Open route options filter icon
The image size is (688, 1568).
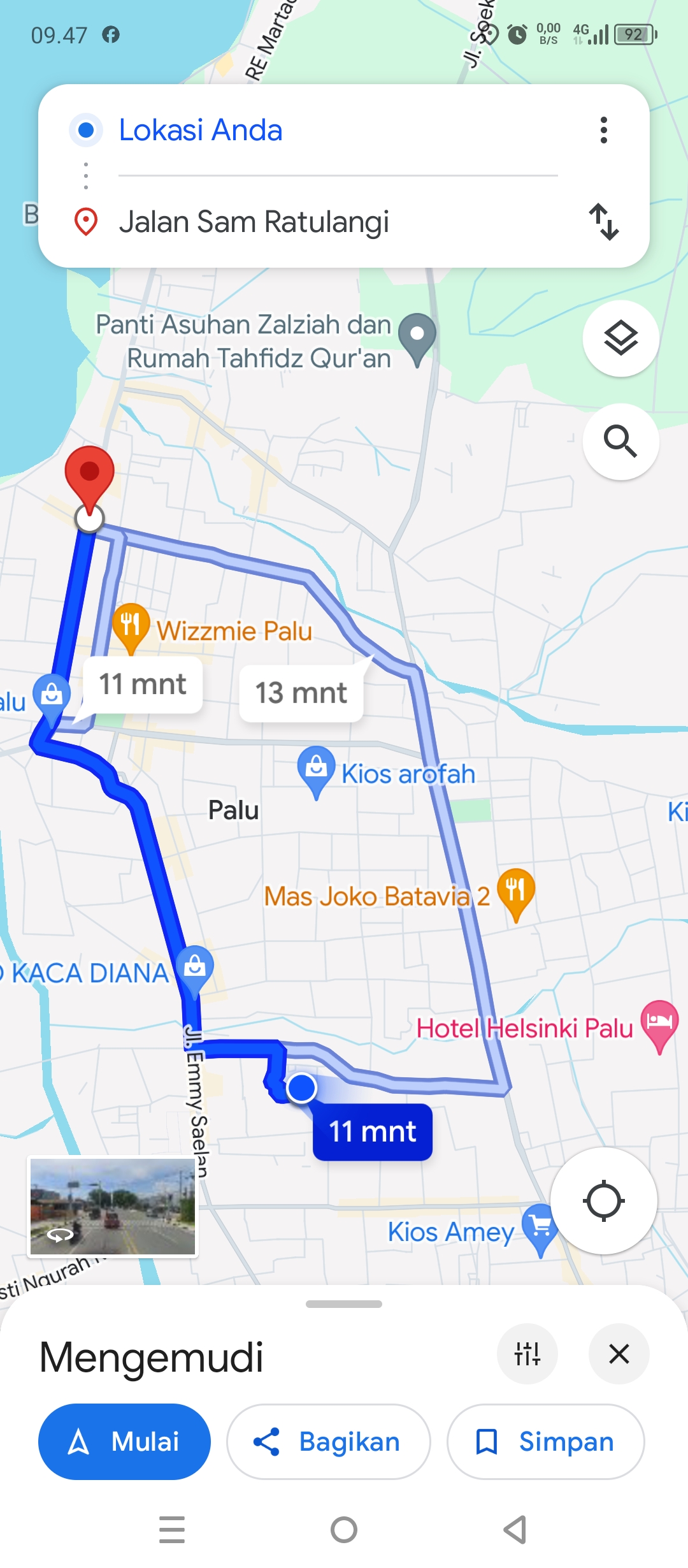click(527, 1353)
